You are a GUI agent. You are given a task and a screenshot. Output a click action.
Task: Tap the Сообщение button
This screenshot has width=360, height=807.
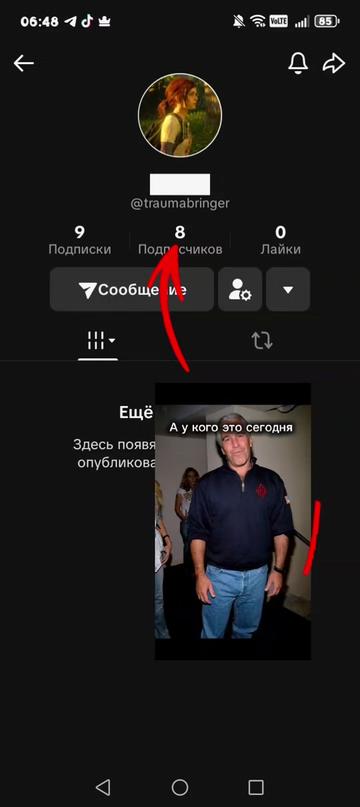[x=132, y=289]
